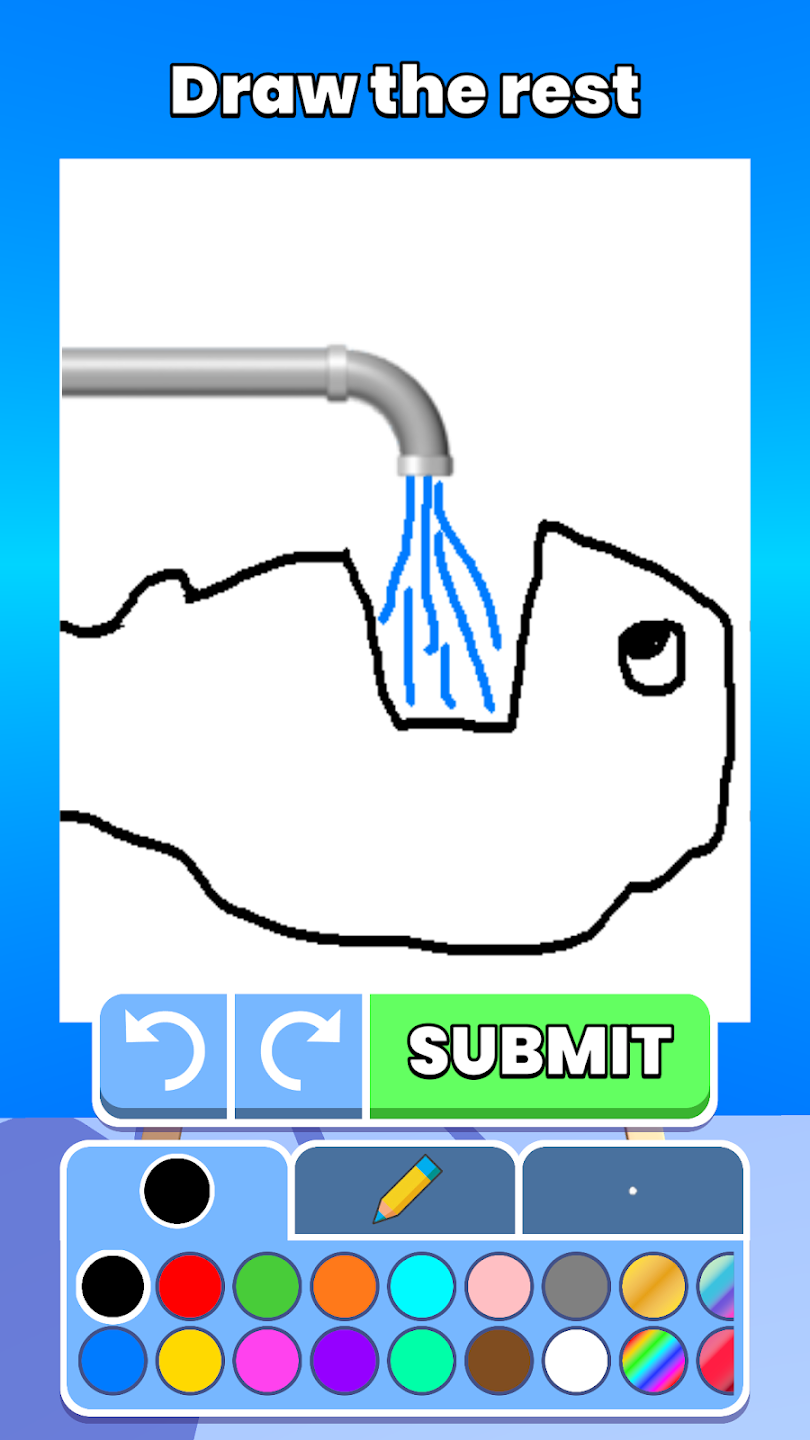Choose the mint green color swatch
This screenshot has height=1440, width=810.
421,1360
